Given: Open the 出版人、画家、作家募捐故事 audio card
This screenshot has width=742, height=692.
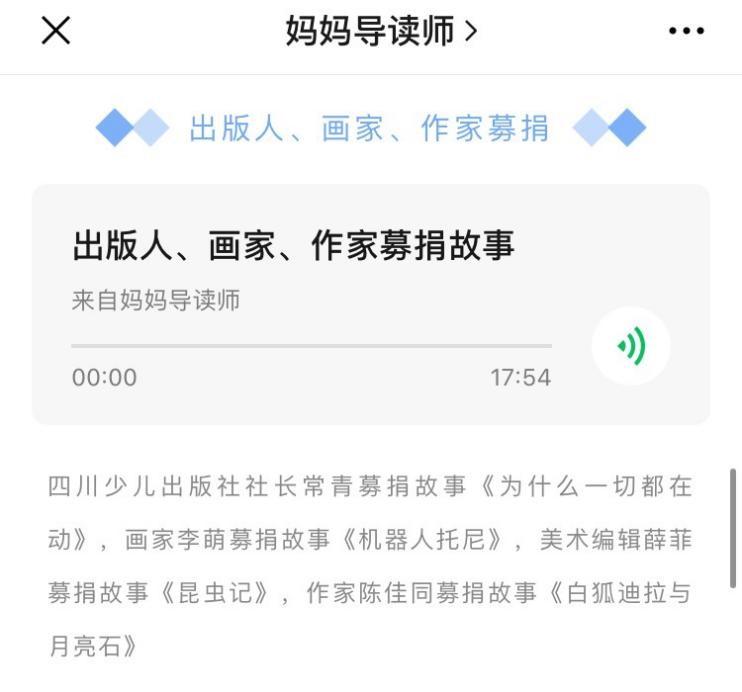Looking at the screenshot, I should tap(293, 246).
